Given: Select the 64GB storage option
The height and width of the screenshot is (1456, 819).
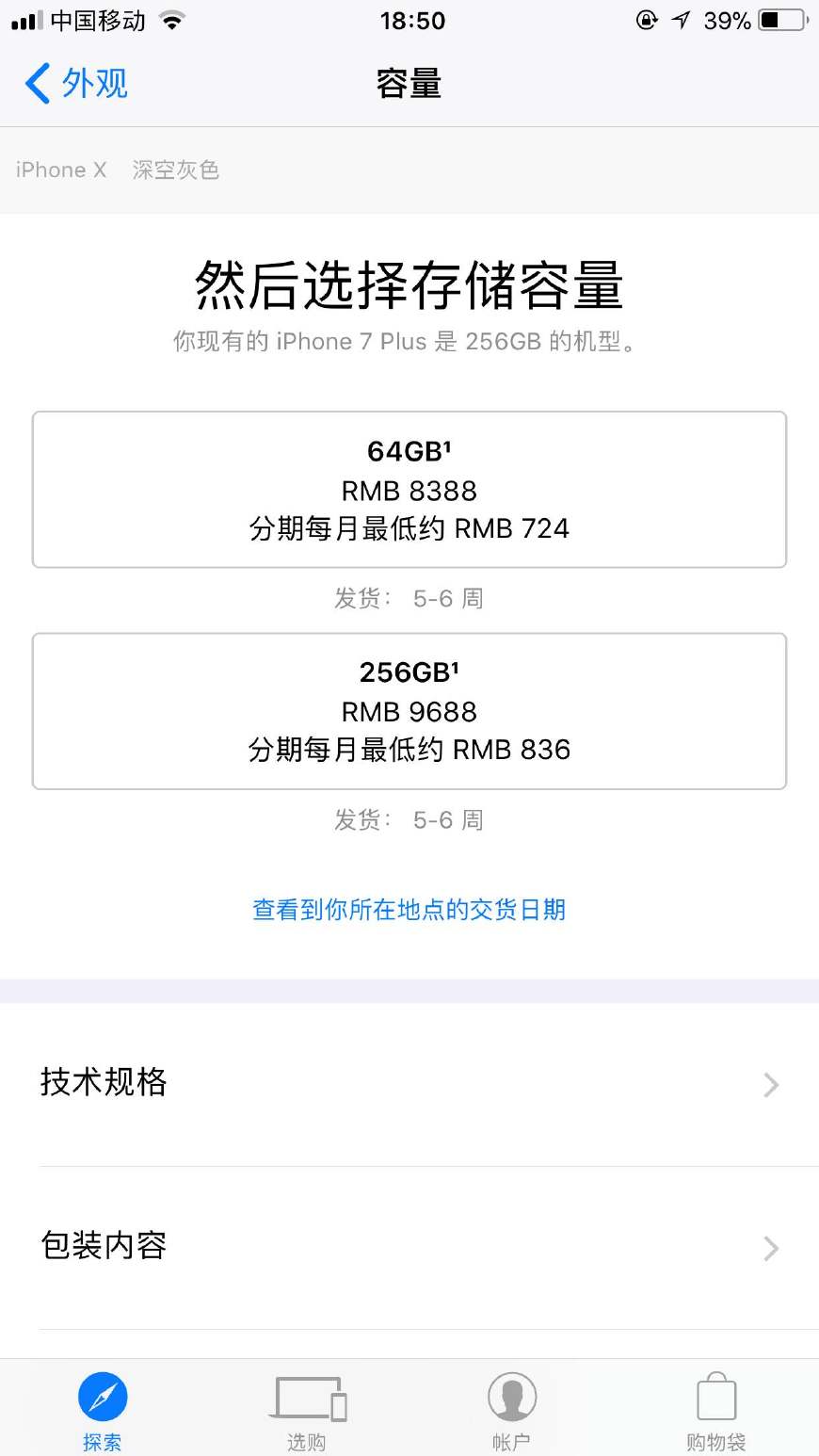Looking at the screenshot, I should 409,490.
